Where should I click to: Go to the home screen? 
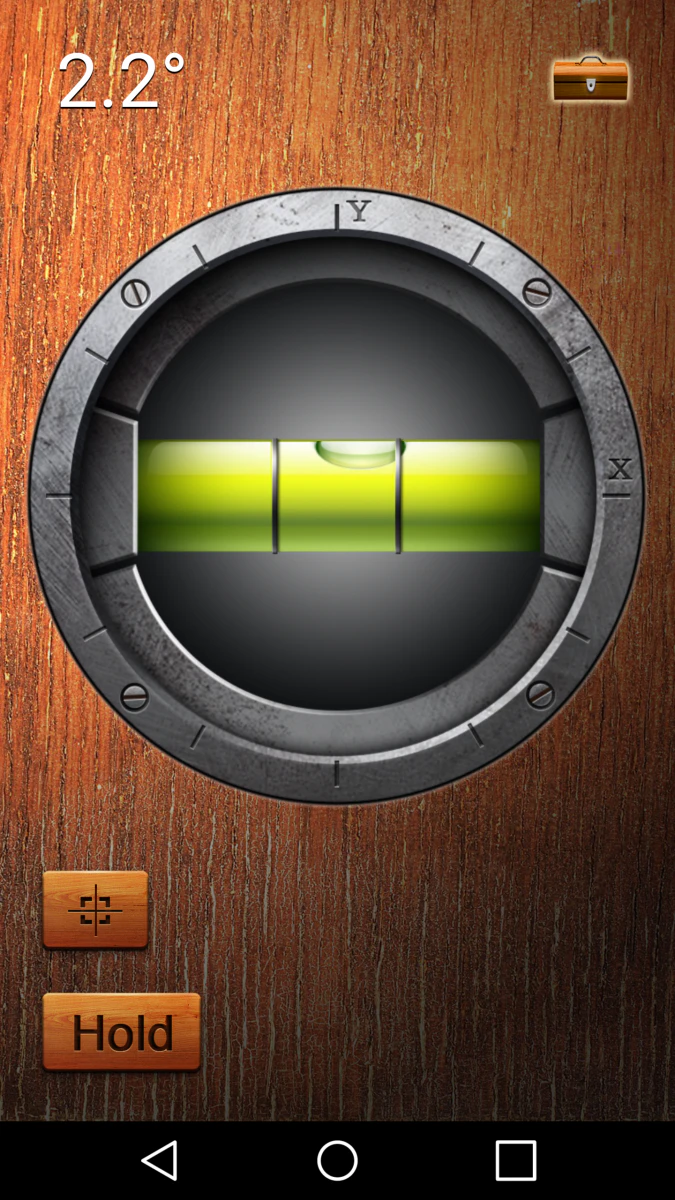pos(337,1161)
